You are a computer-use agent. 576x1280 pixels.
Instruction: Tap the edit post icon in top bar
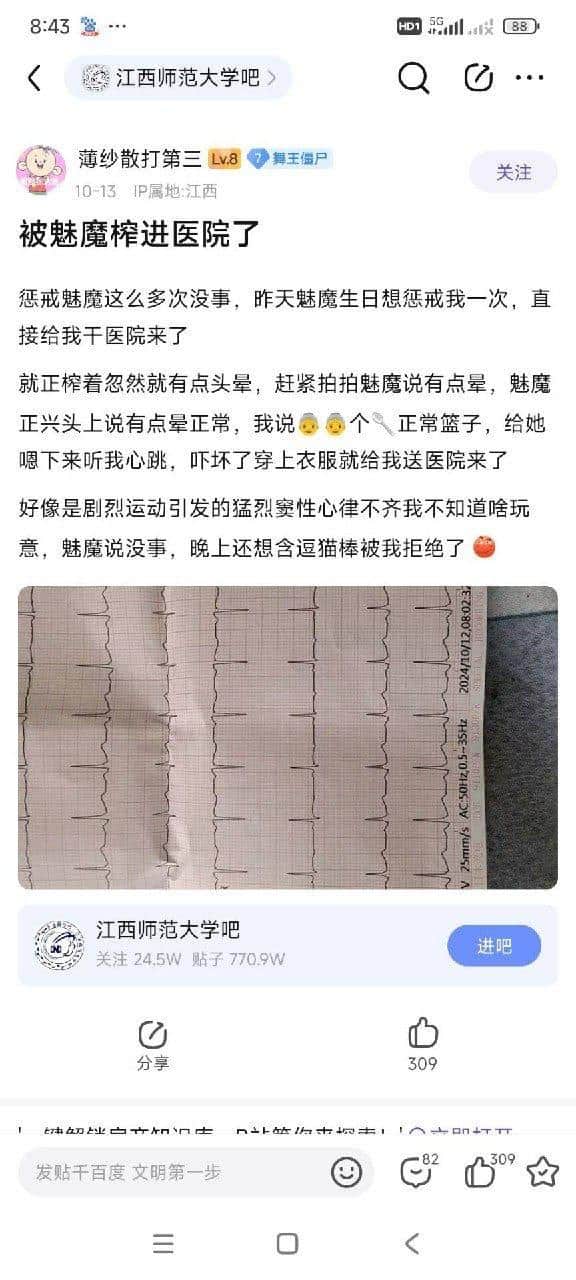click(478, 78)
